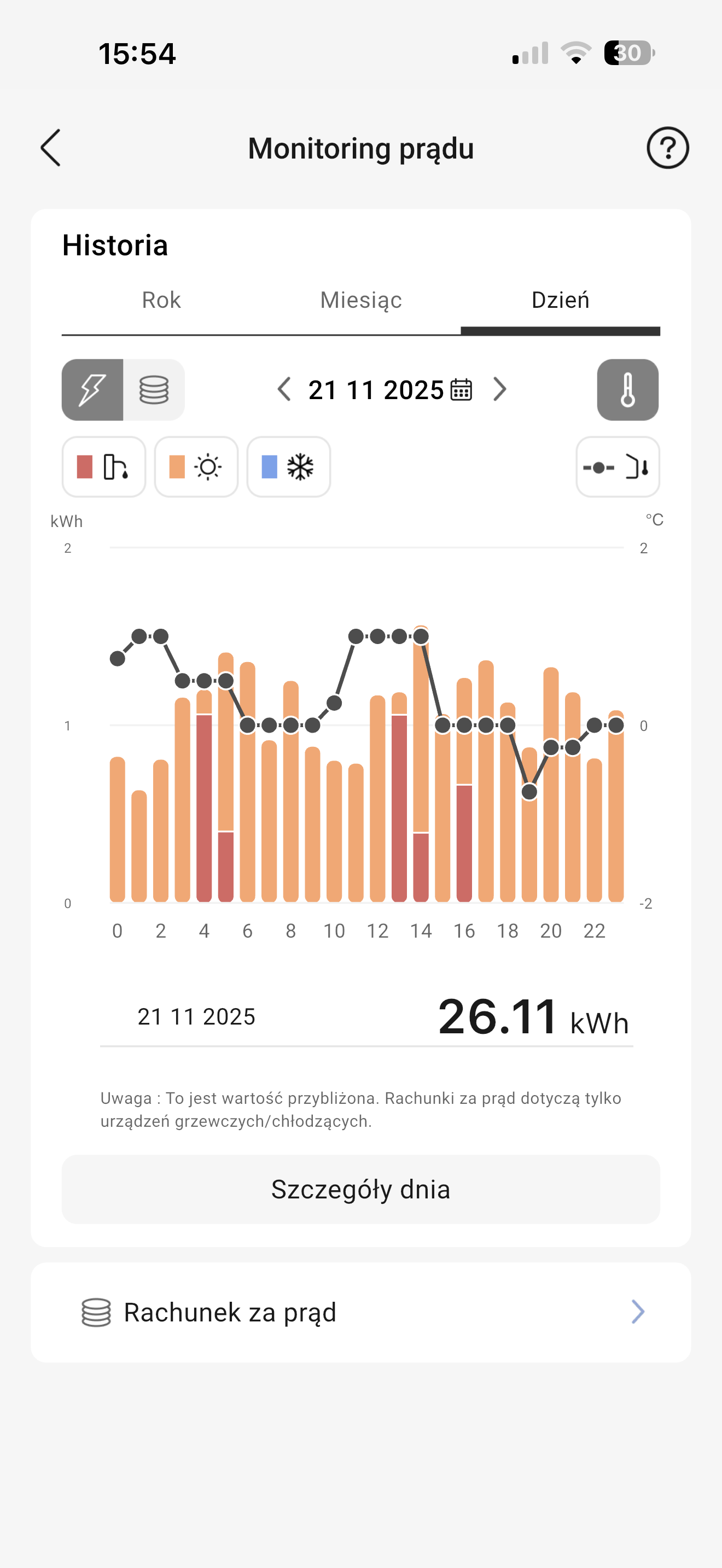Open Szczegóły dnia
722x1568 pixels.
(361, 1189)
